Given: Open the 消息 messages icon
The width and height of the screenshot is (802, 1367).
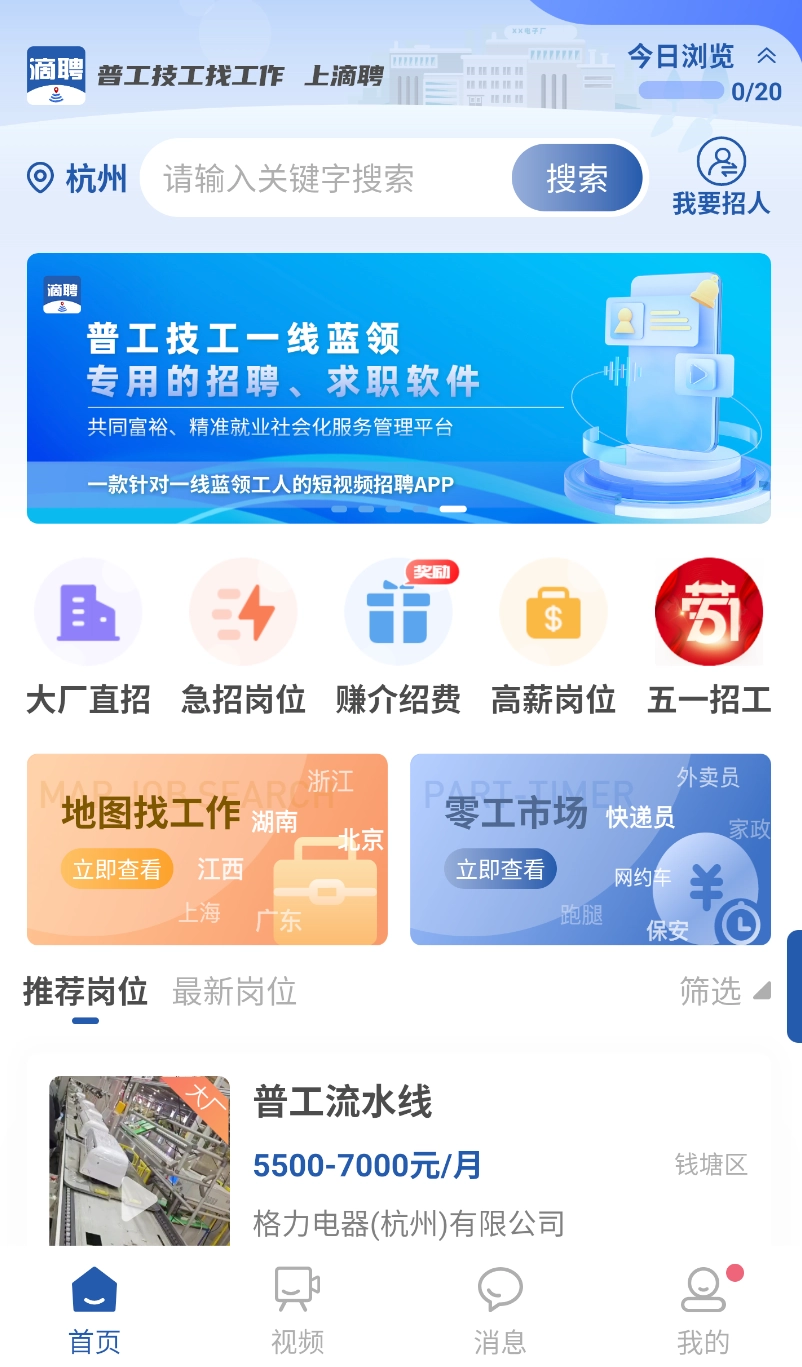Looking at the screenshot, I should tap(498, 1290).
